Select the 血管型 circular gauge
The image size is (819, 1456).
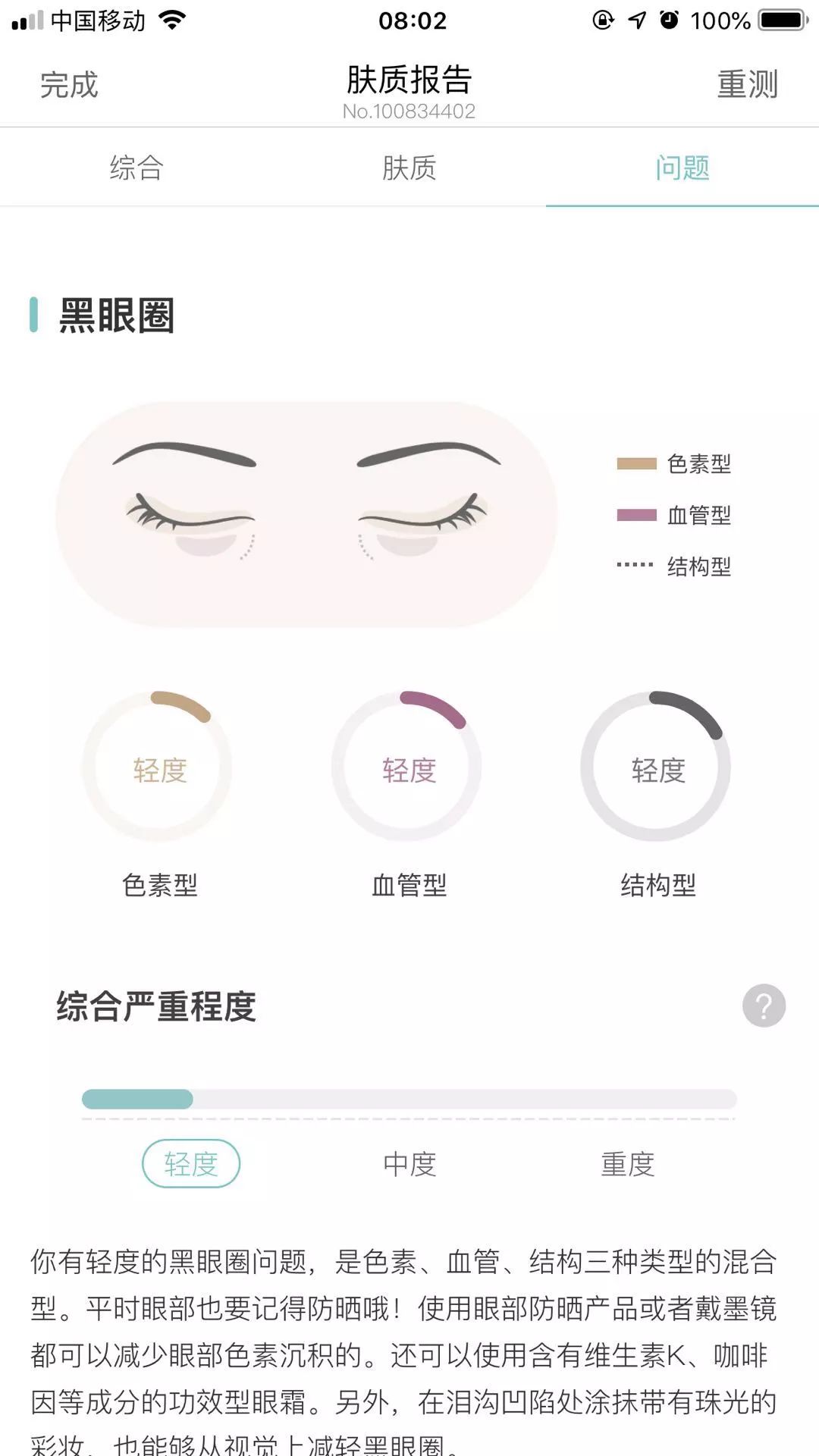coord(408,768)
